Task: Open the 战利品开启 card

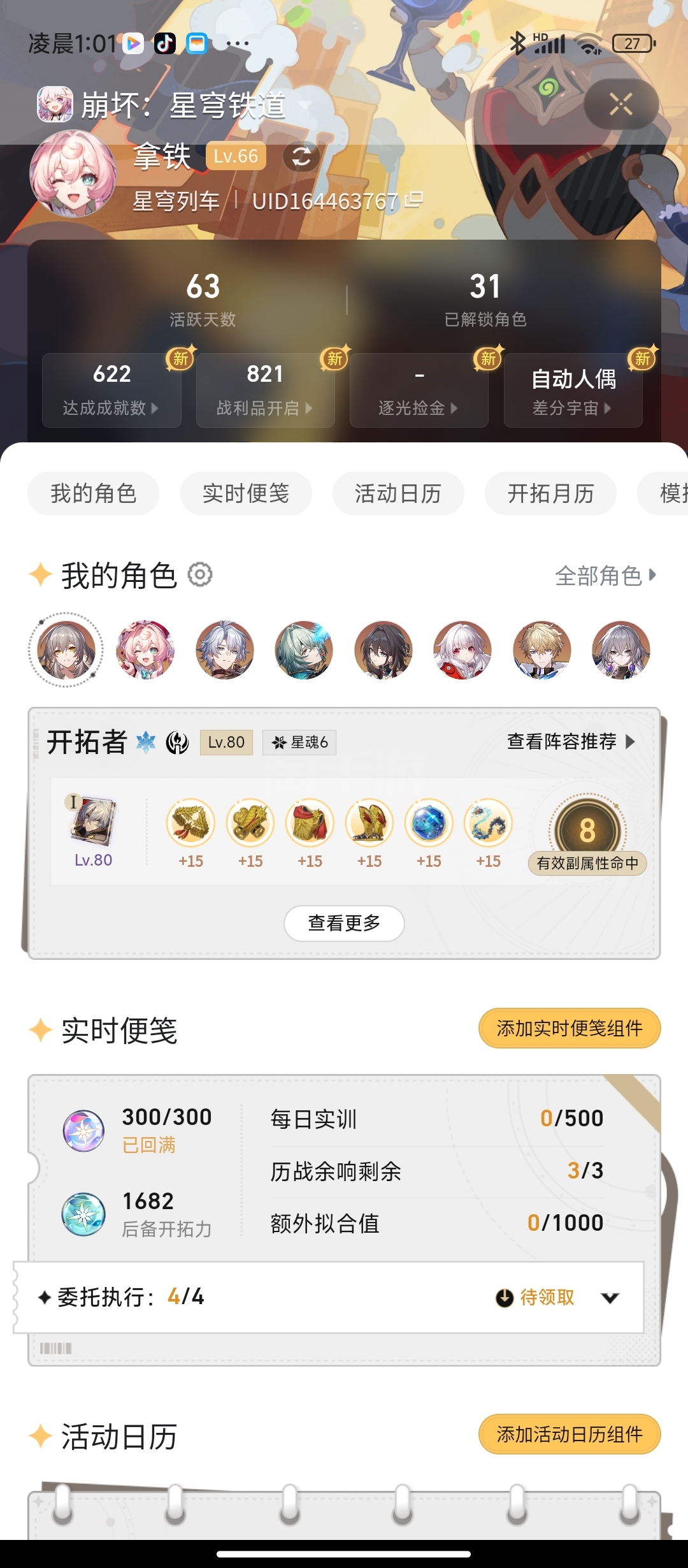Action: coord(266,390)
